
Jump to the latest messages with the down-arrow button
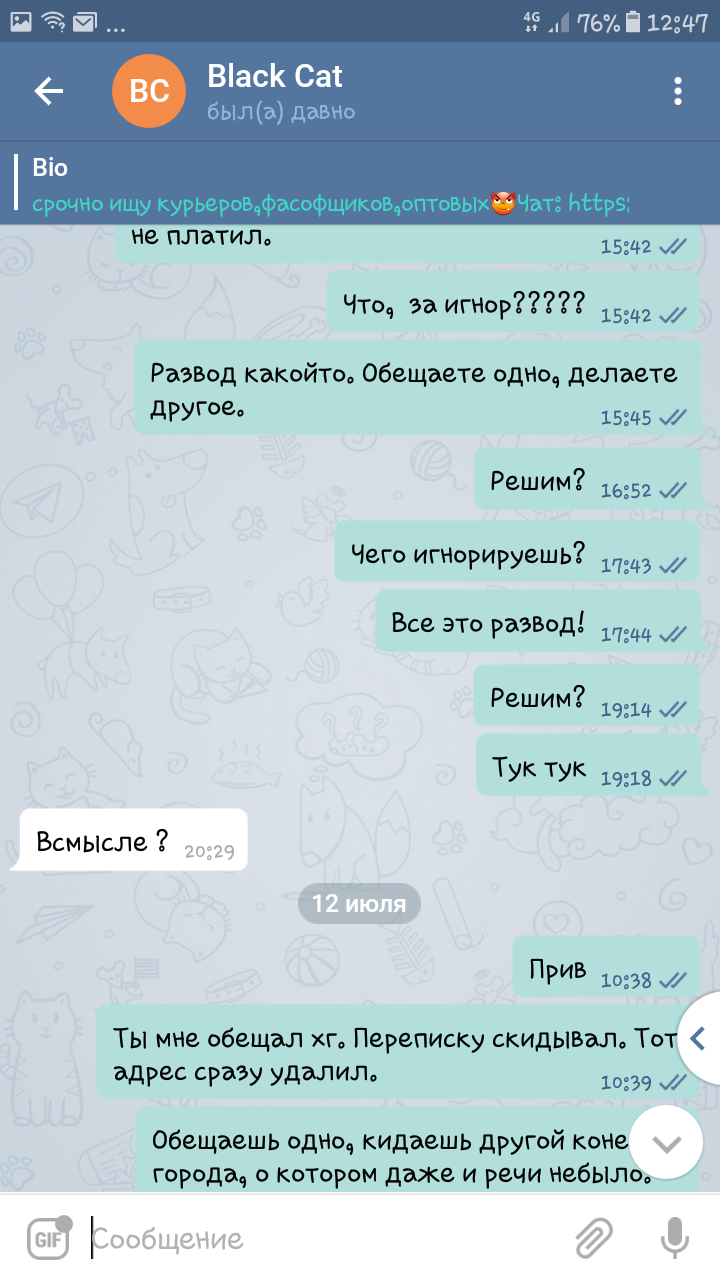tap(667, 1144)
